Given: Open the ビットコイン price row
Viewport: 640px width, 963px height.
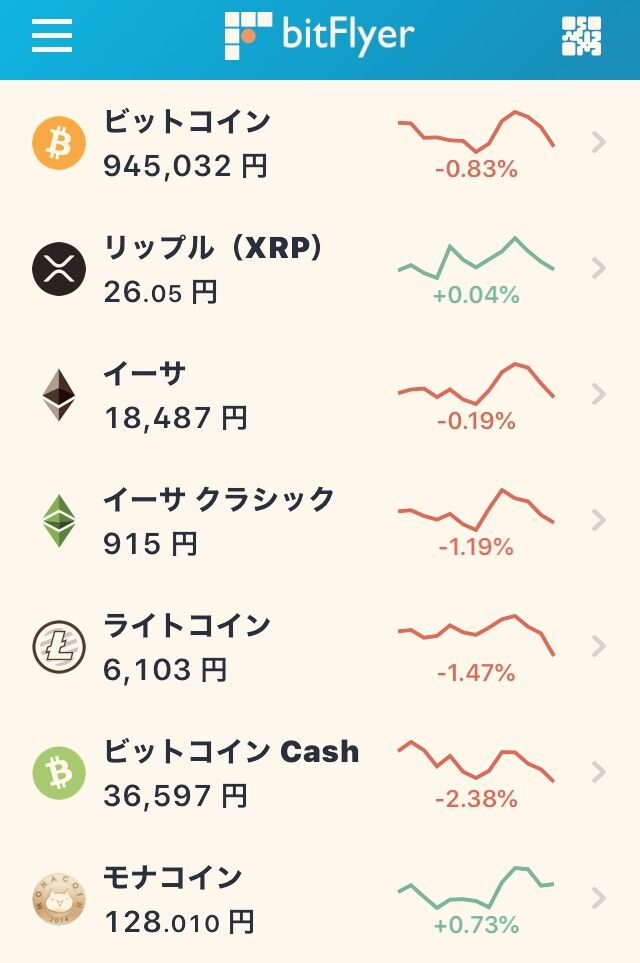Looking at the screenshot, I should click(320, 143).
